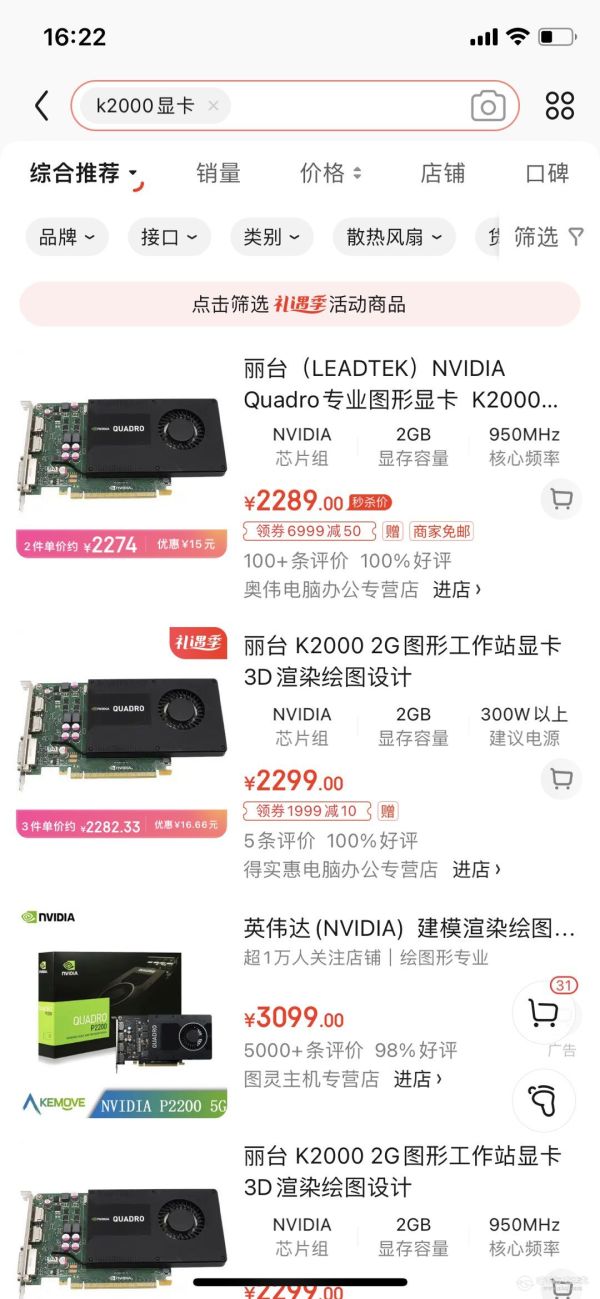
Task: Switch to the 店铺 tab
Action: [x=442, y=174]
